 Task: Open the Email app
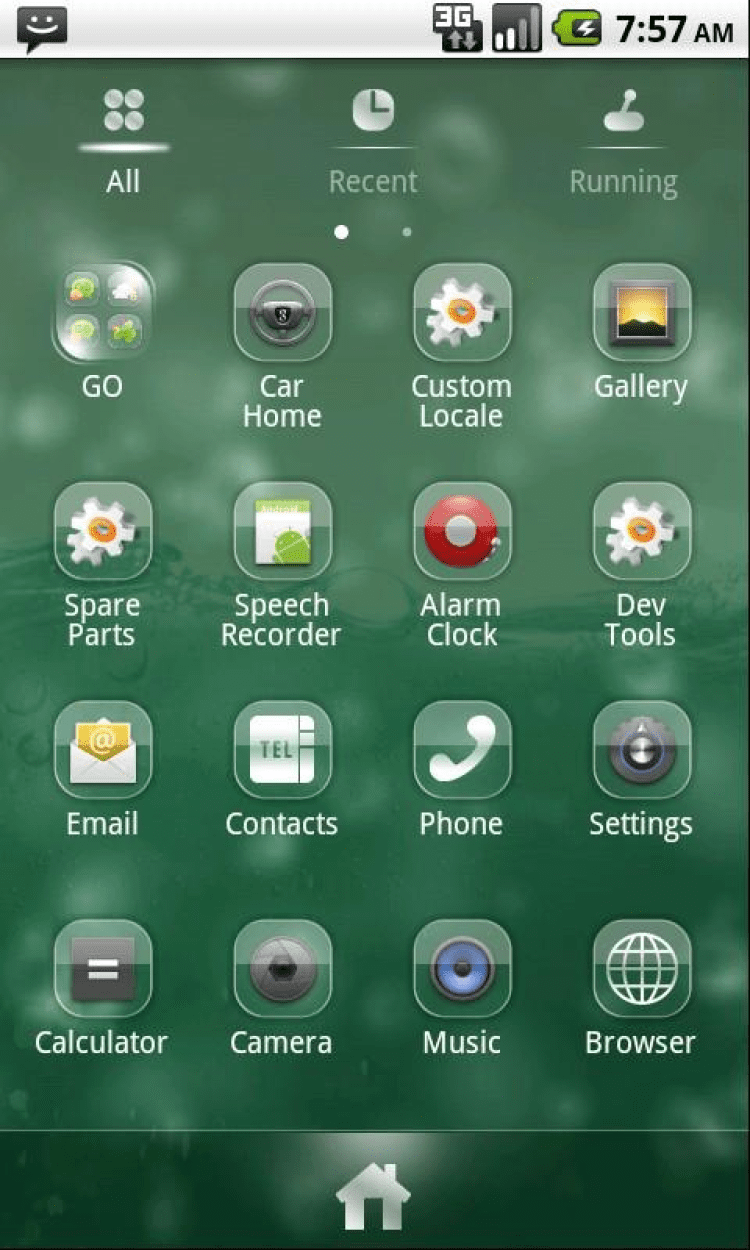(x=102, y=750)
